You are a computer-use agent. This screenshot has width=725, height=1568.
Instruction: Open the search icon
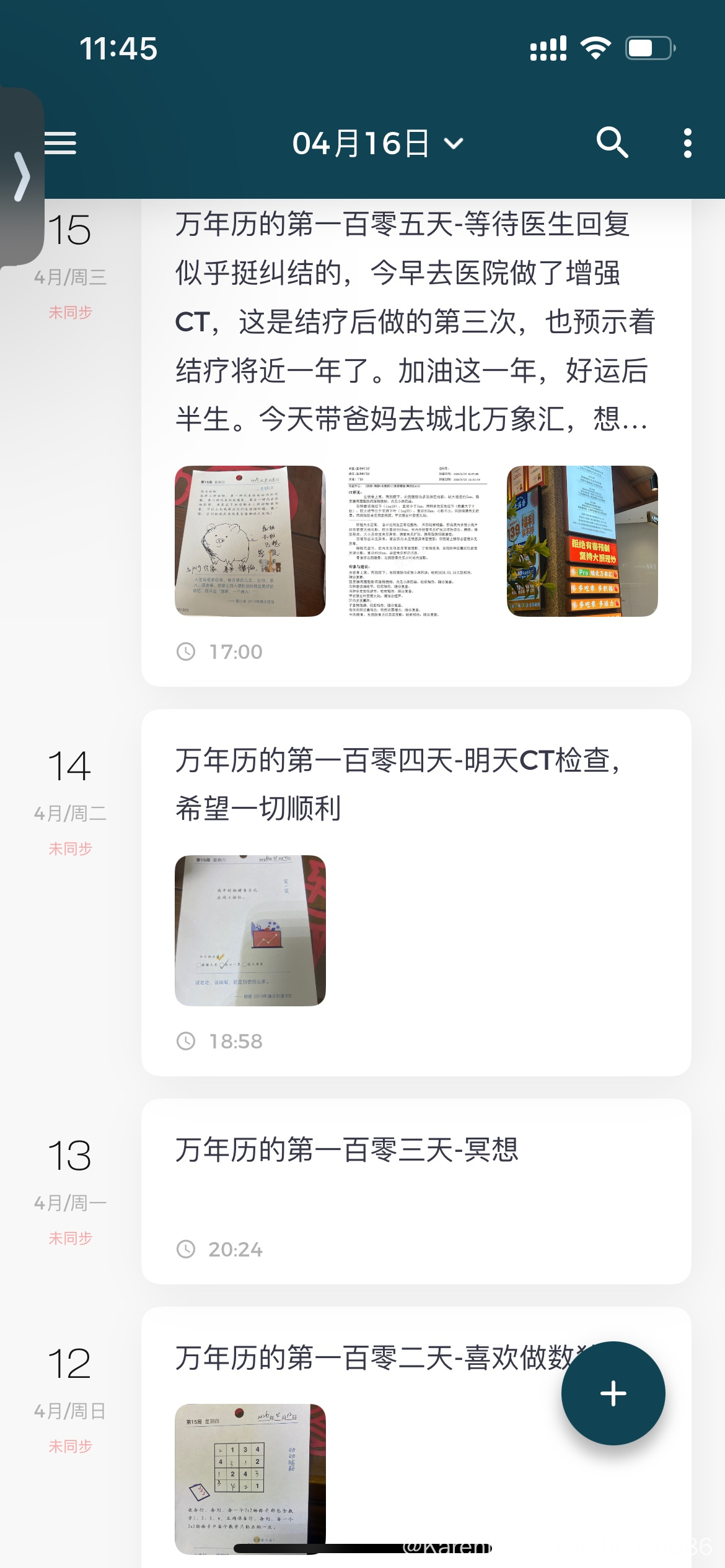(612, 144)
